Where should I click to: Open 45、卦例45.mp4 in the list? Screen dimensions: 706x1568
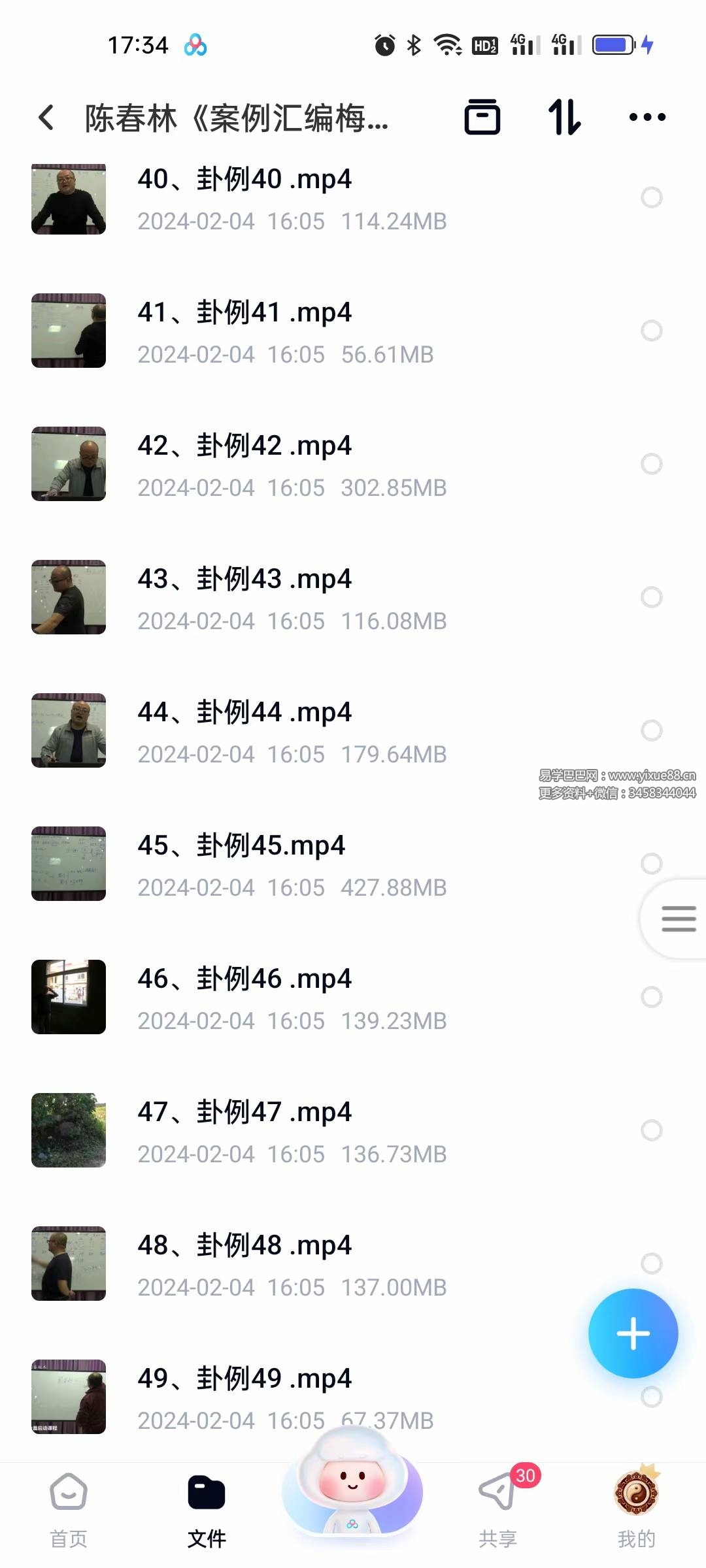241,846
